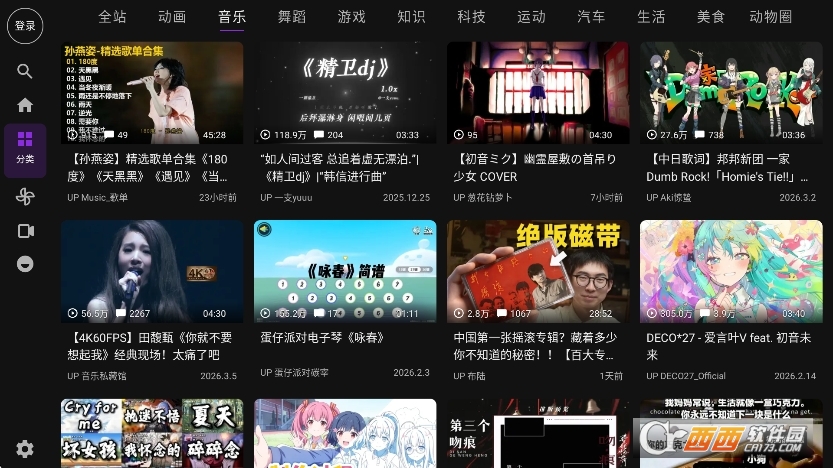
Task: Open the settings gear icon
Action: pos(25,449)
